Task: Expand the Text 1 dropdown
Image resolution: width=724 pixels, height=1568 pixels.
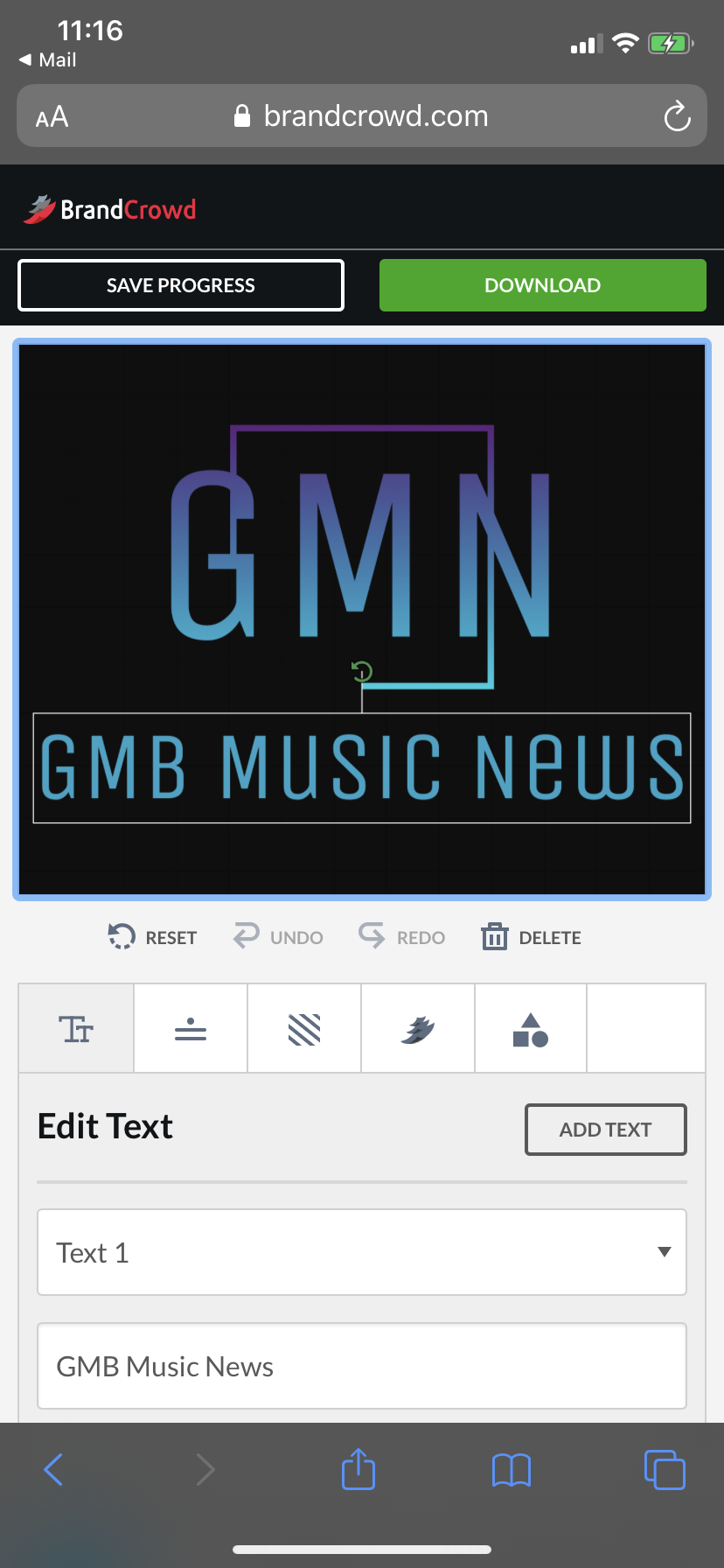Action: coord(362,1252)
